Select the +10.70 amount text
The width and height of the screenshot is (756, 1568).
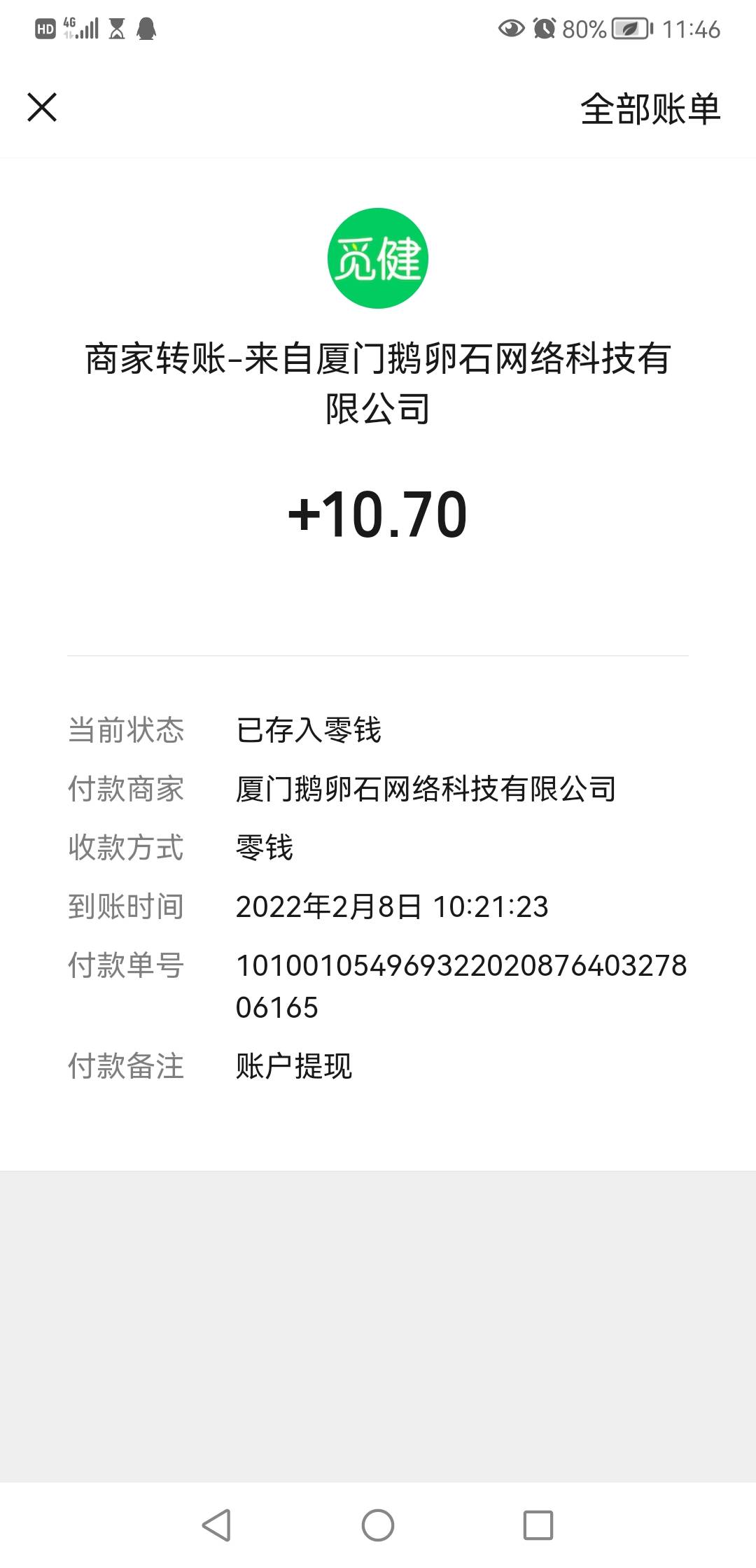(378, 516)
